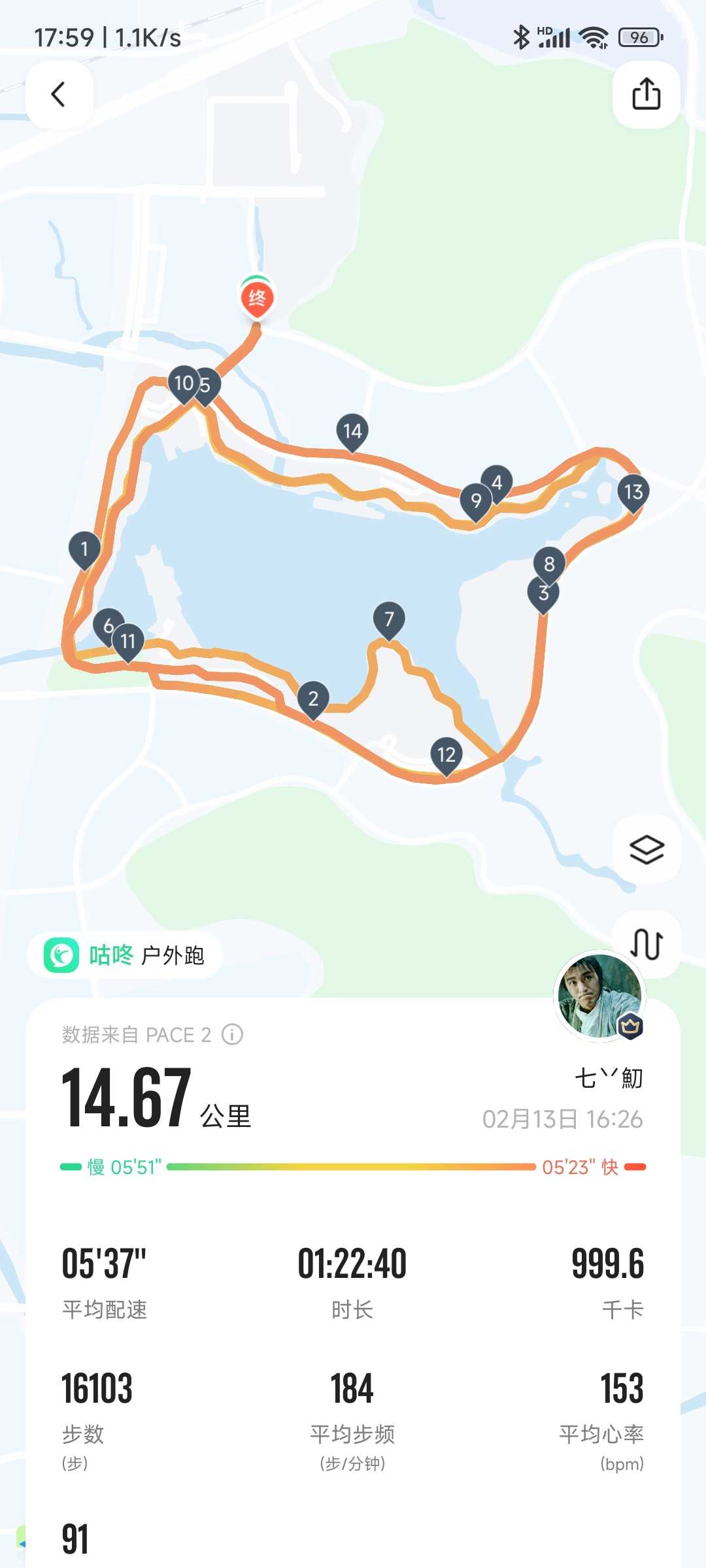Open the runner's profile avatar
Screen dimensions: 706x1568
tap(599, 996)
